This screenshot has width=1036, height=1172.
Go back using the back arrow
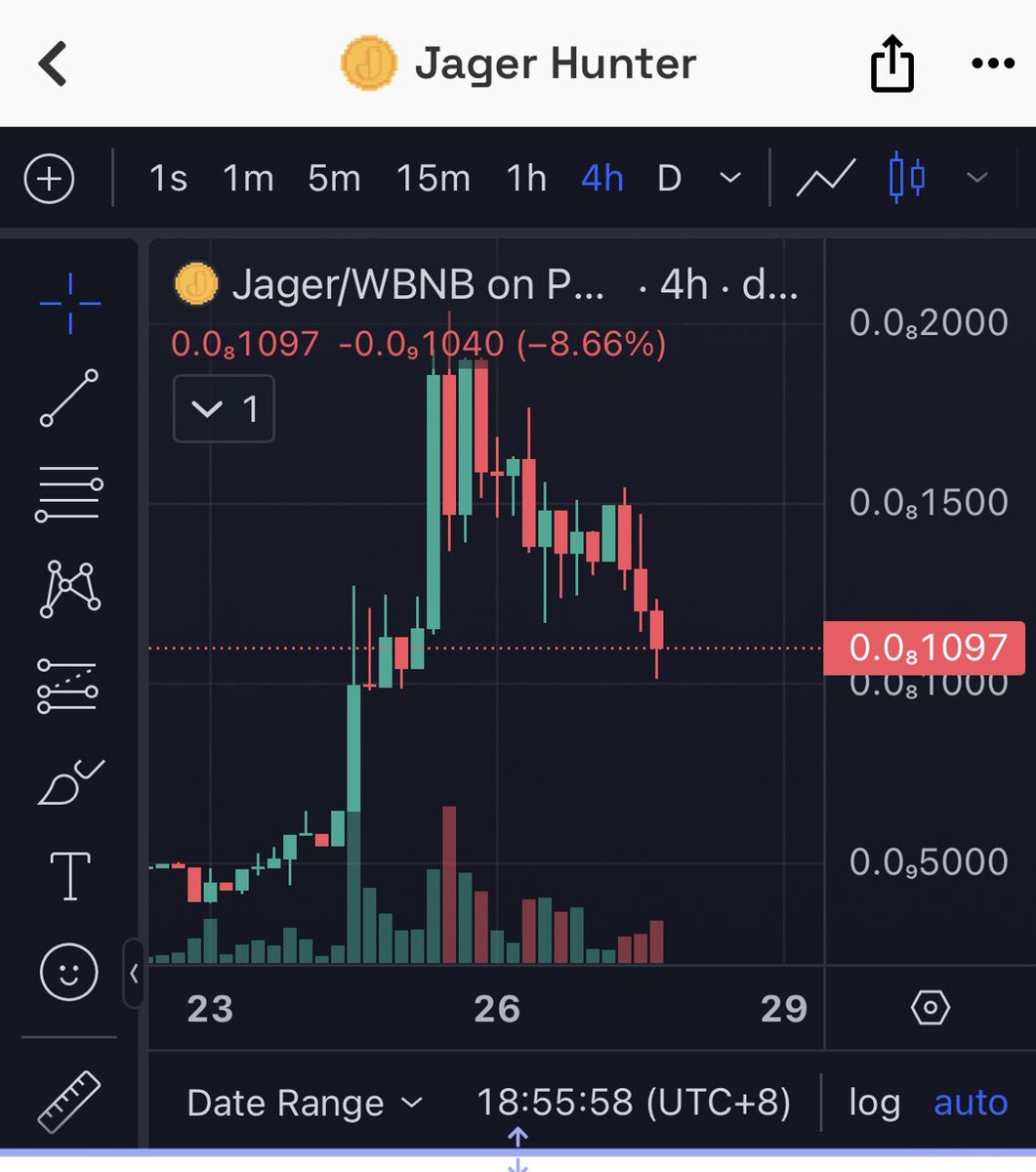point(53,64)
